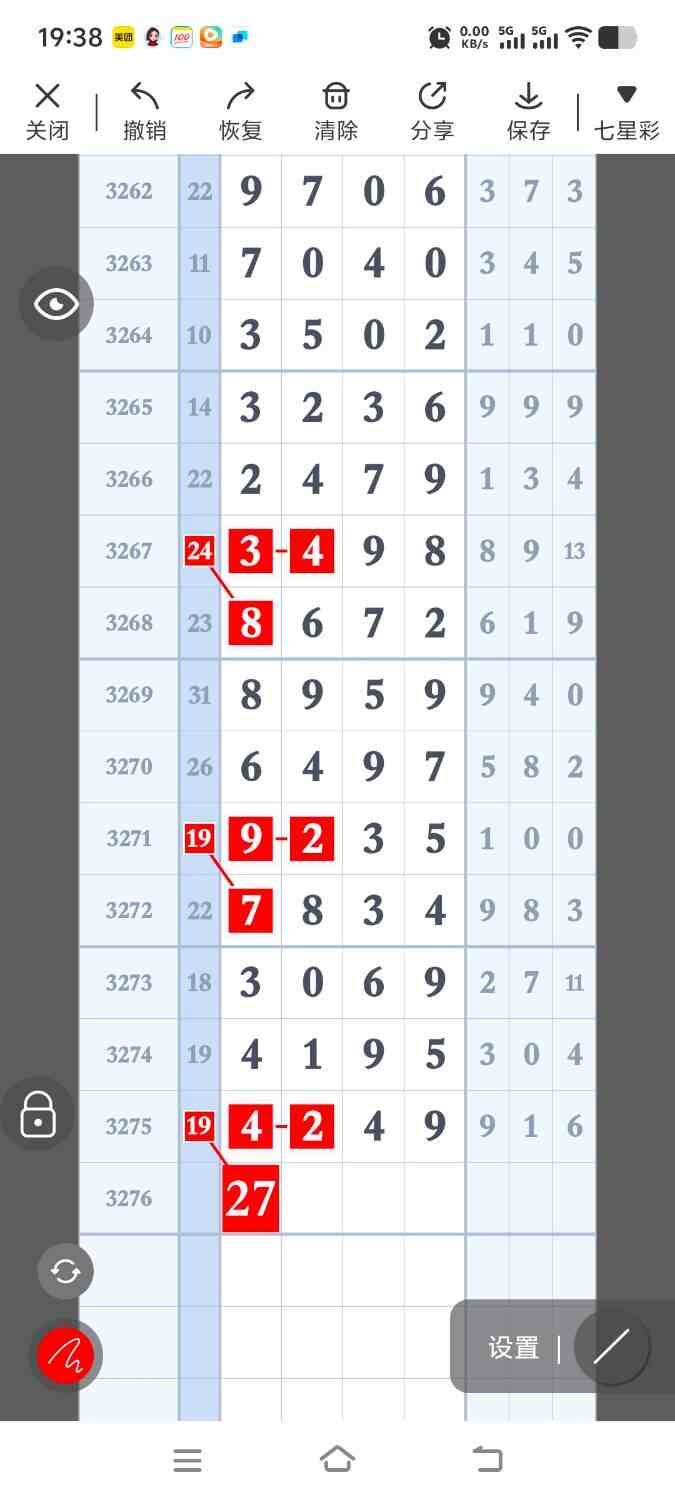This screenshot has height=1500, width=675.
Task: Tap the circular refresh icon
Action: [x=65, y=1271]
